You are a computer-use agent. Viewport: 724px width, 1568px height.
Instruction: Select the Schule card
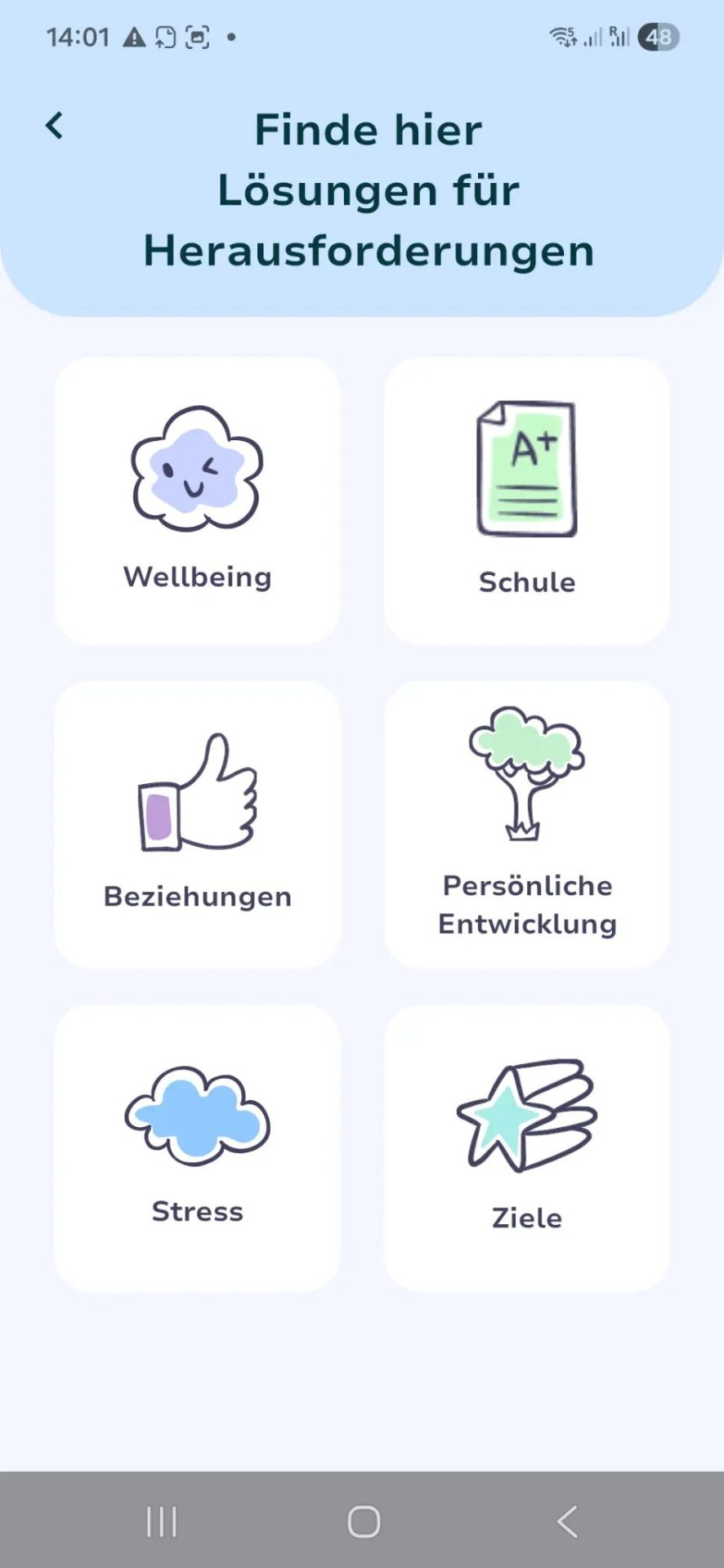[x=526, y=500]
